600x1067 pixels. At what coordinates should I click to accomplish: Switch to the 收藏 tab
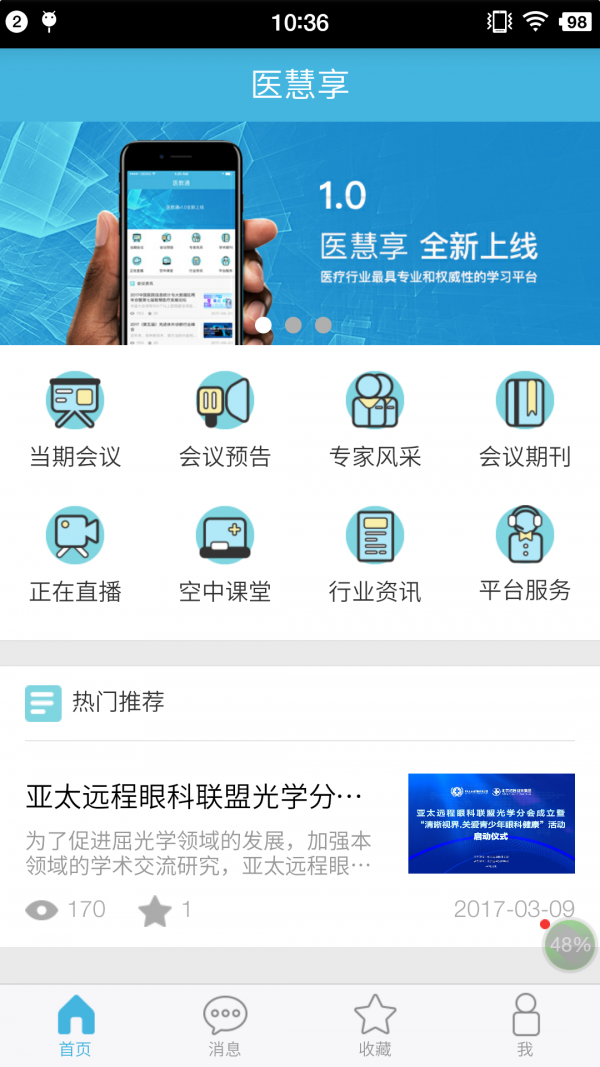coord(375,1026)
